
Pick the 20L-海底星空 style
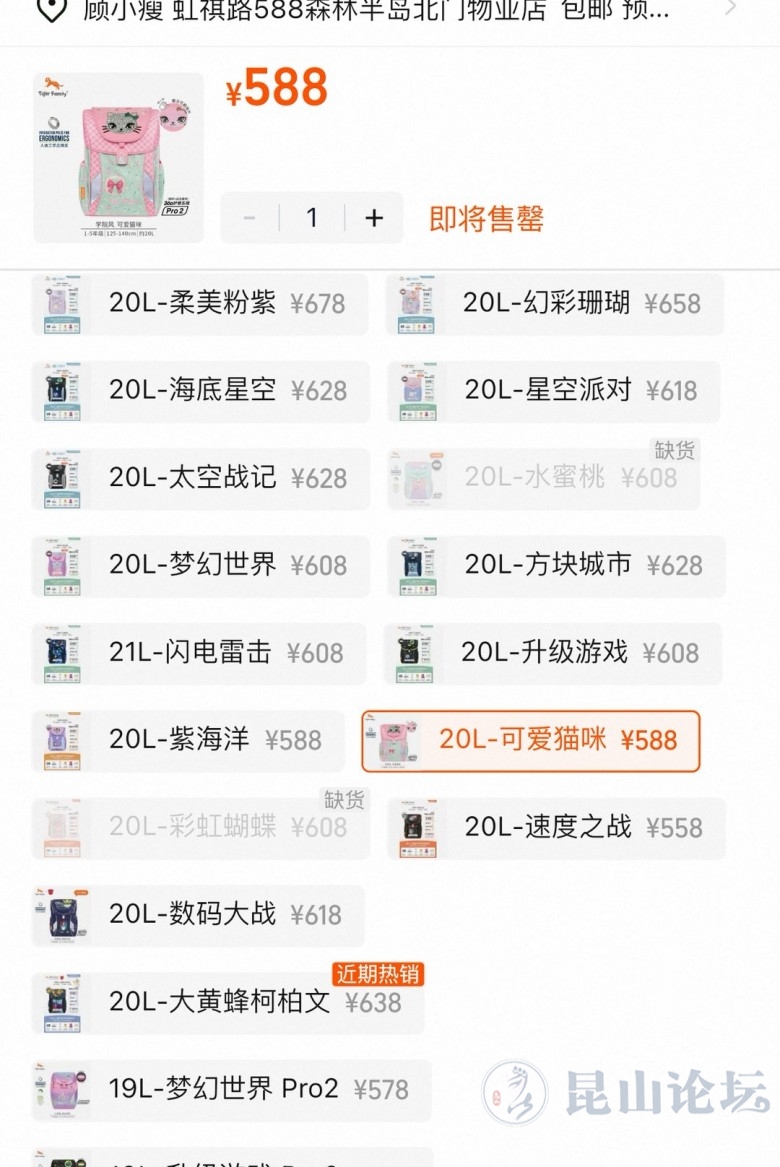[x=200, y=391]
